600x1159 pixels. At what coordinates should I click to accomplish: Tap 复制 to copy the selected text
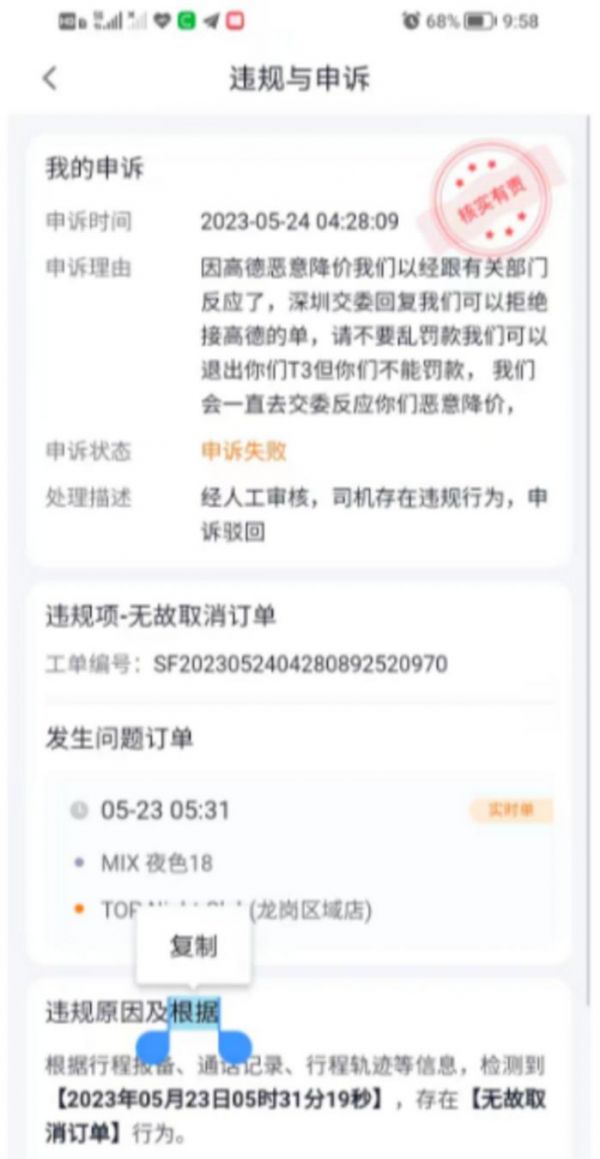coord(193,946)
